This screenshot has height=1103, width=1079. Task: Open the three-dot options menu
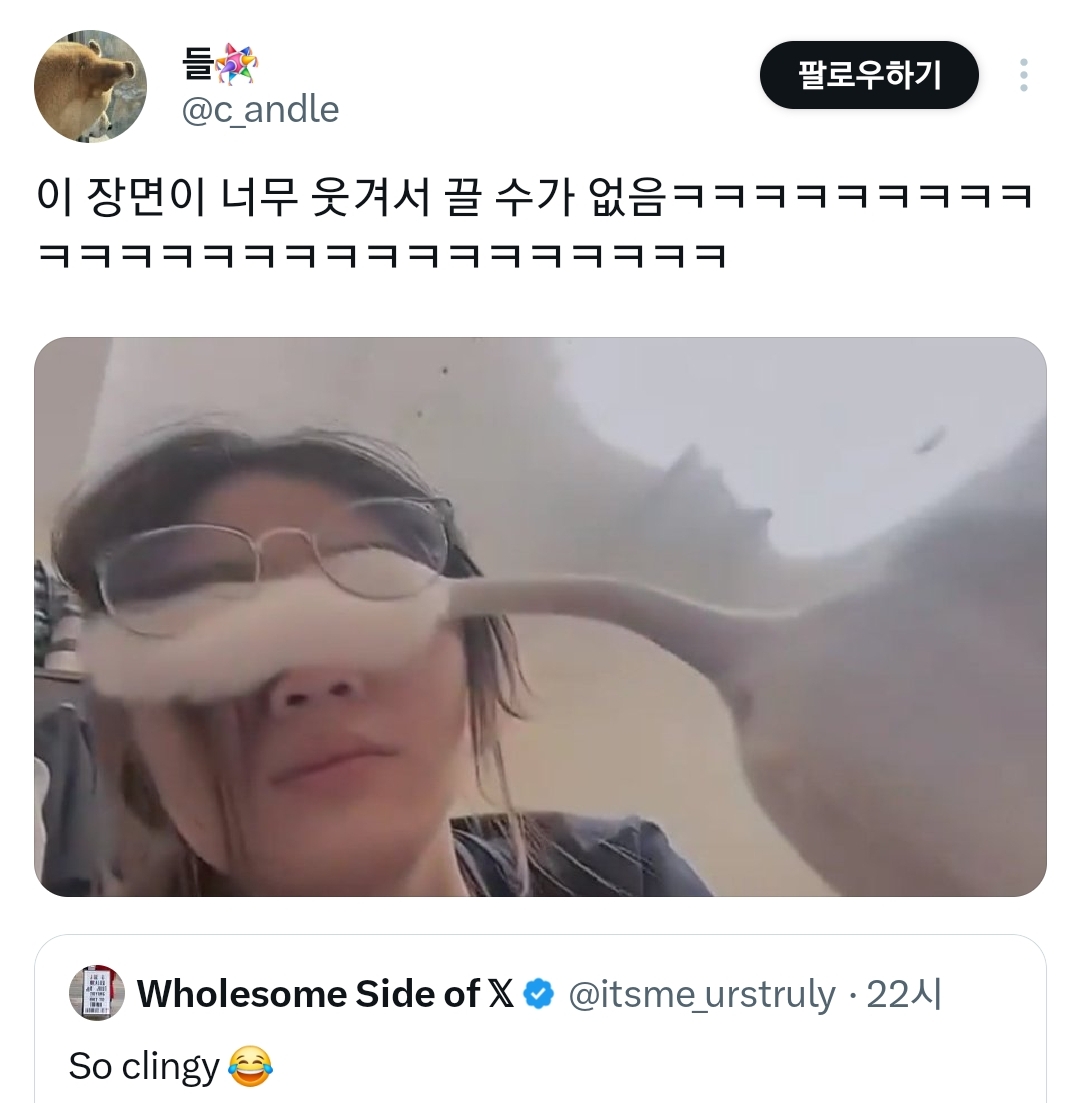1023,75
